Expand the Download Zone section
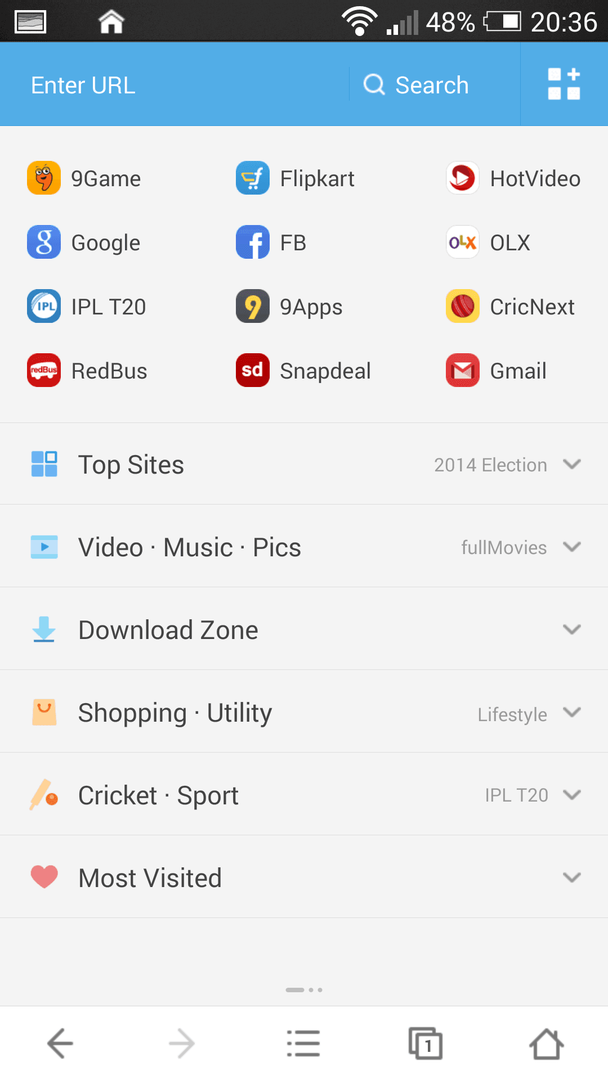Image resolution: width=608 pixels, height=1080 pixels. click(x=304, y=630)
